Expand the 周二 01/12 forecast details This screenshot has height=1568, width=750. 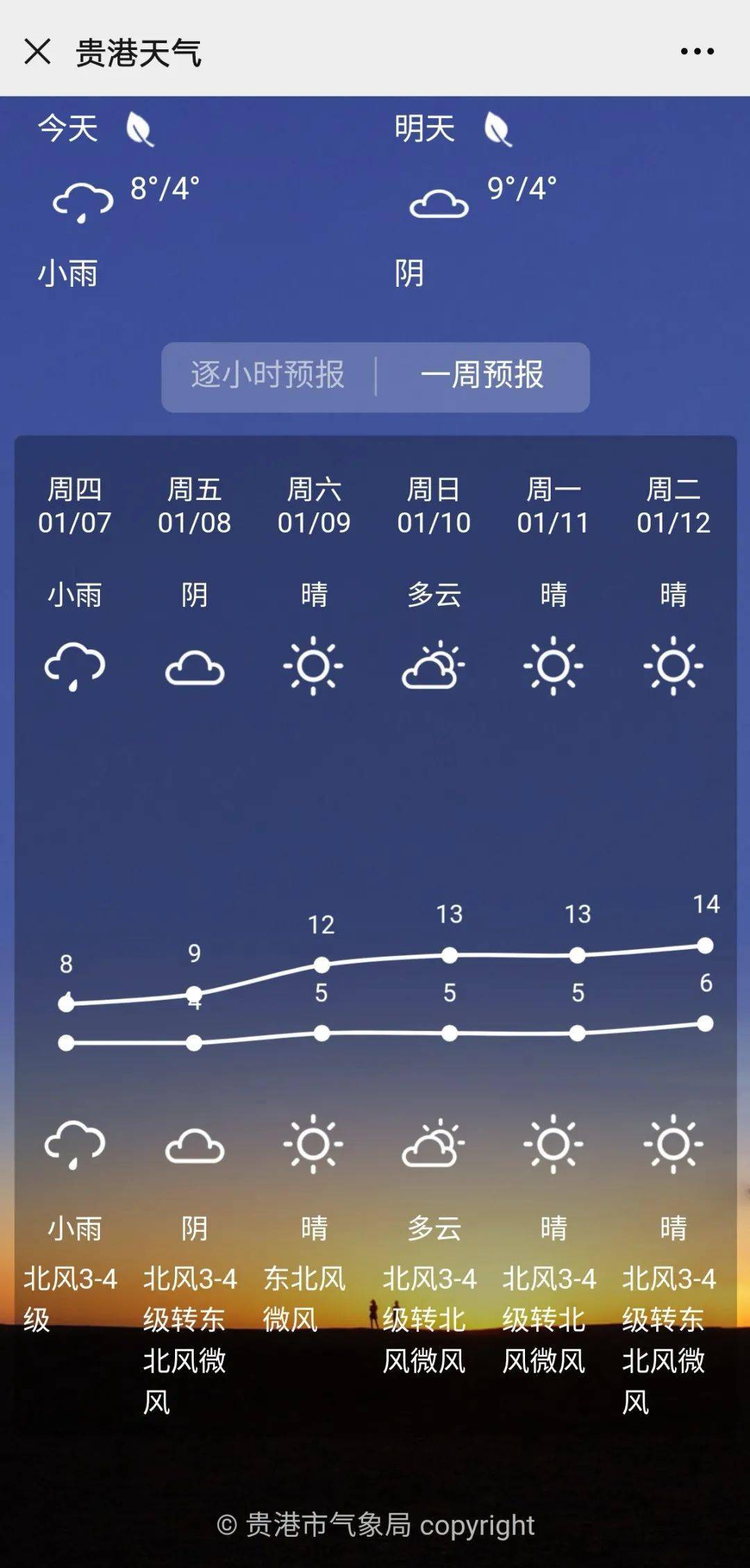[672, 507]
